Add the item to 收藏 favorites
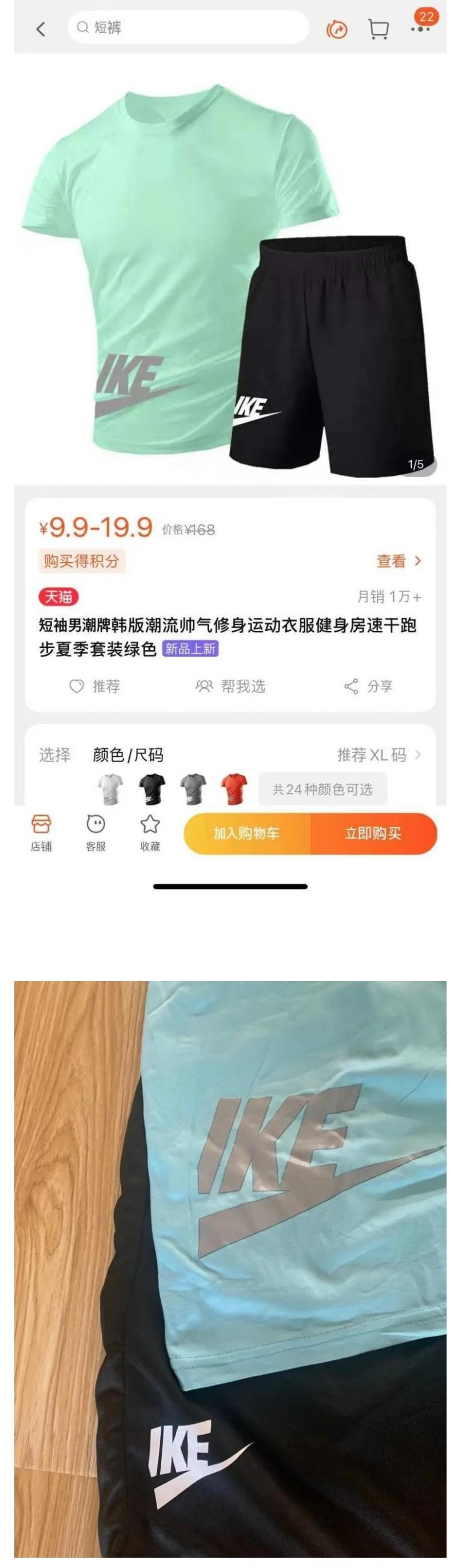Viewport: 454px width, 1568px height. point(150,833)
